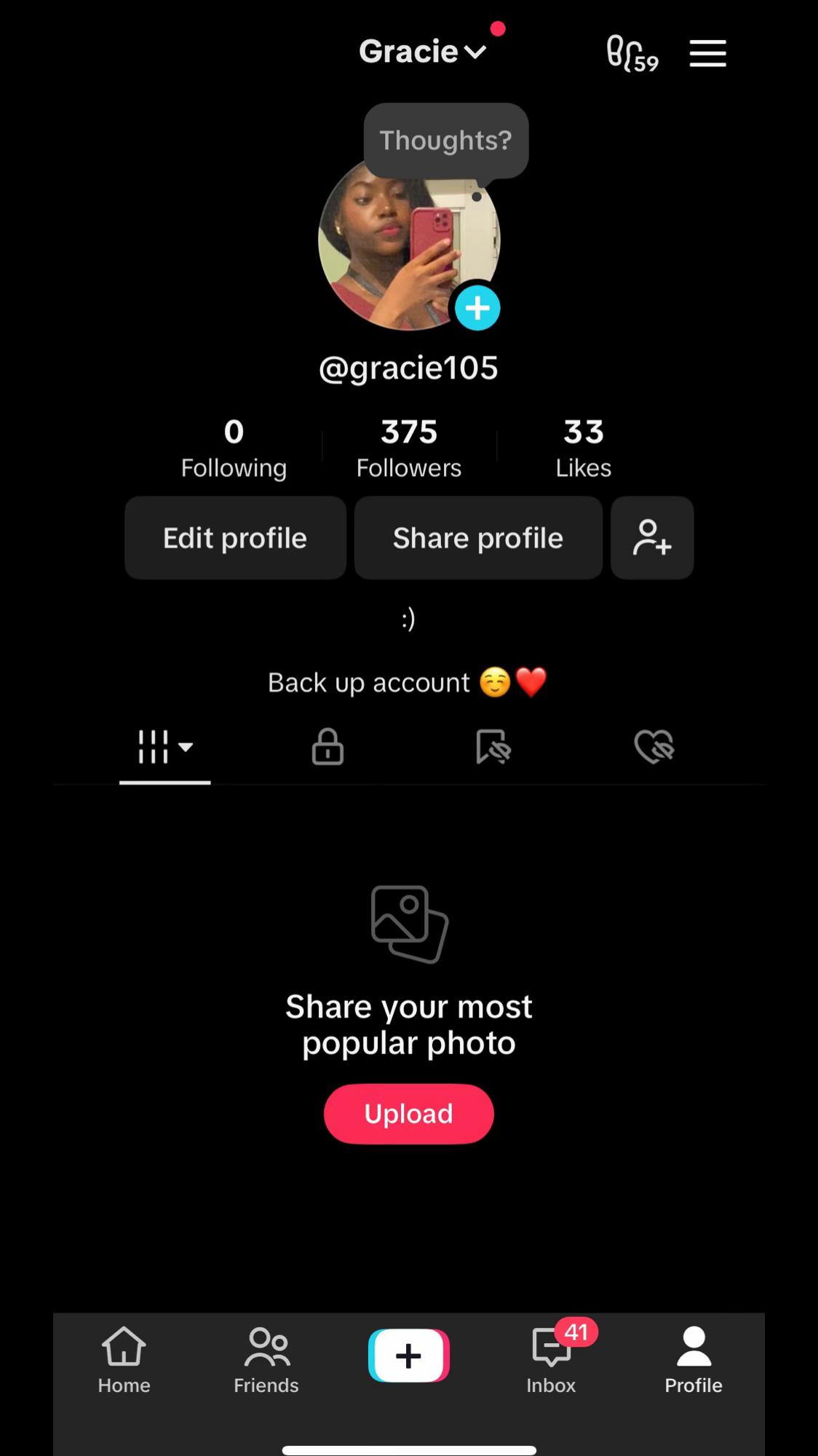Switch to the Friends tab
This screenshot has width=818, height=1456.
click(266, 1360)
